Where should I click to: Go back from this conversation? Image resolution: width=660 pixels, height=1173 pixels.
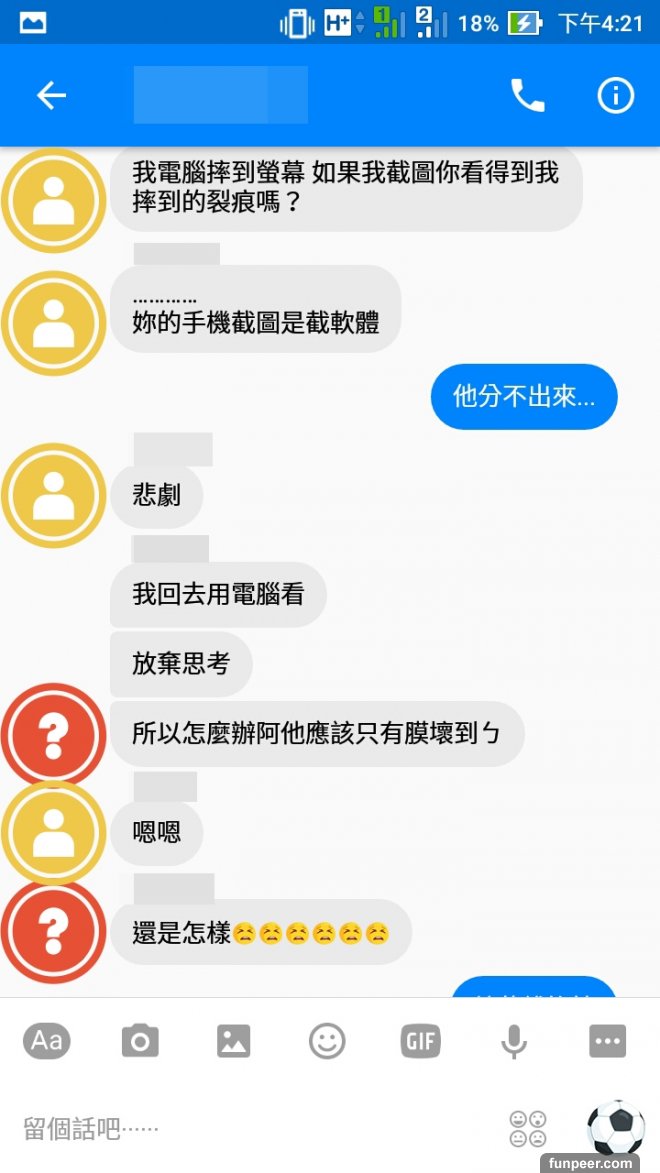click(x=51, y=96)
